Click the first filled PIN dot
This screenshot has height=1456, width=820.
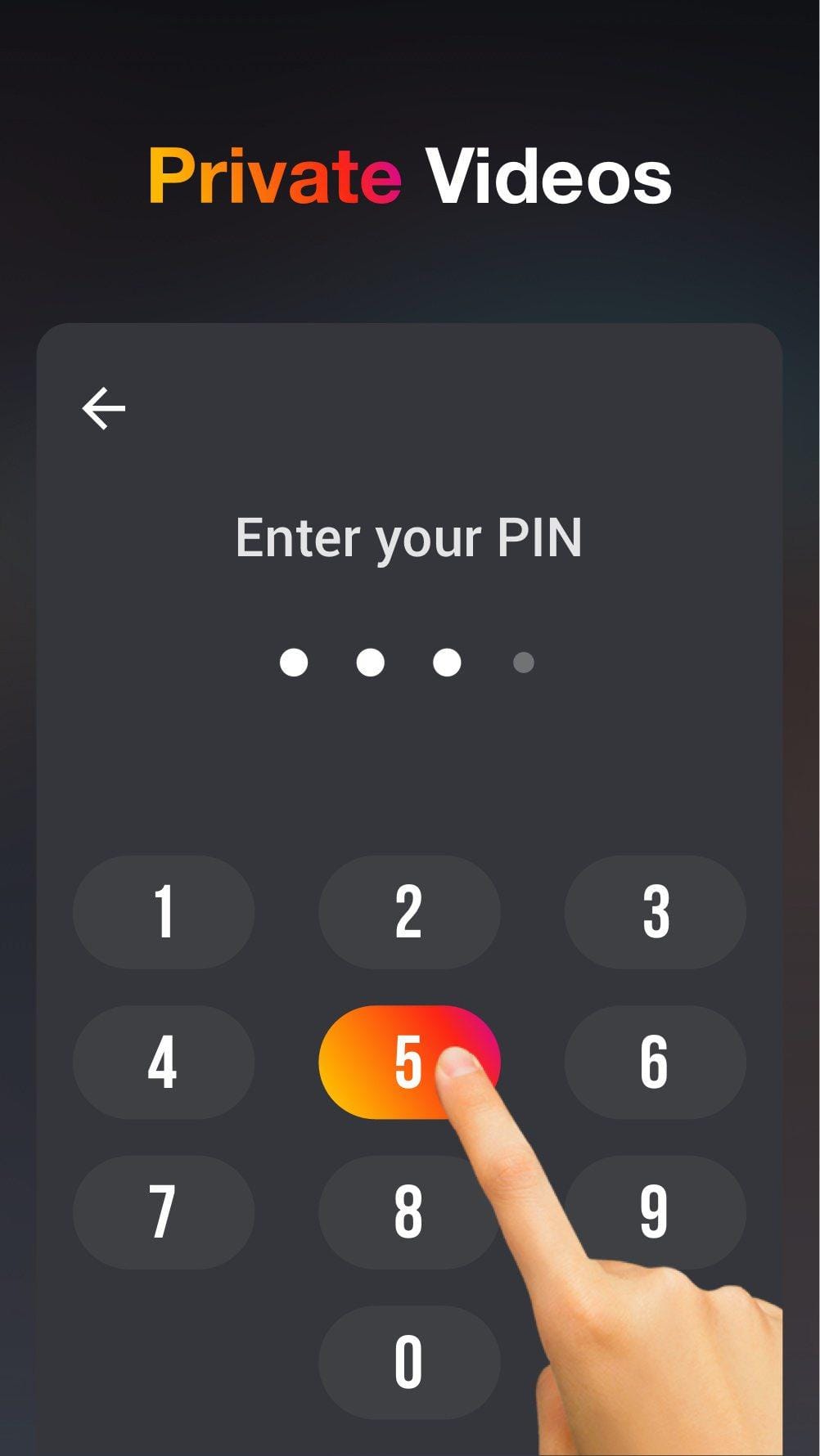(295, 663)
